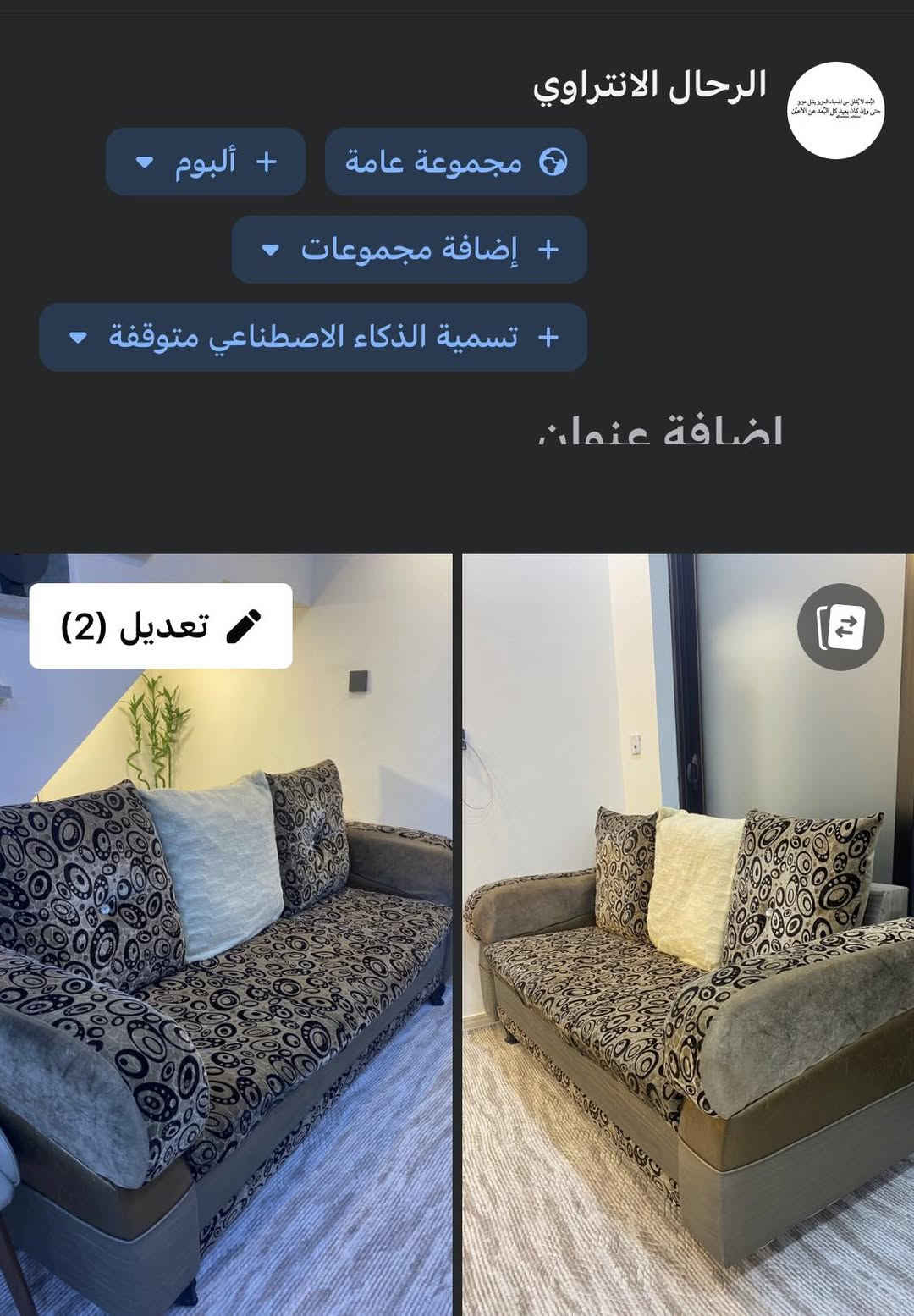This screenshot has width=914, height=1316.
Task: Tap the photo layout swap icon
Action: click(840, 627)
